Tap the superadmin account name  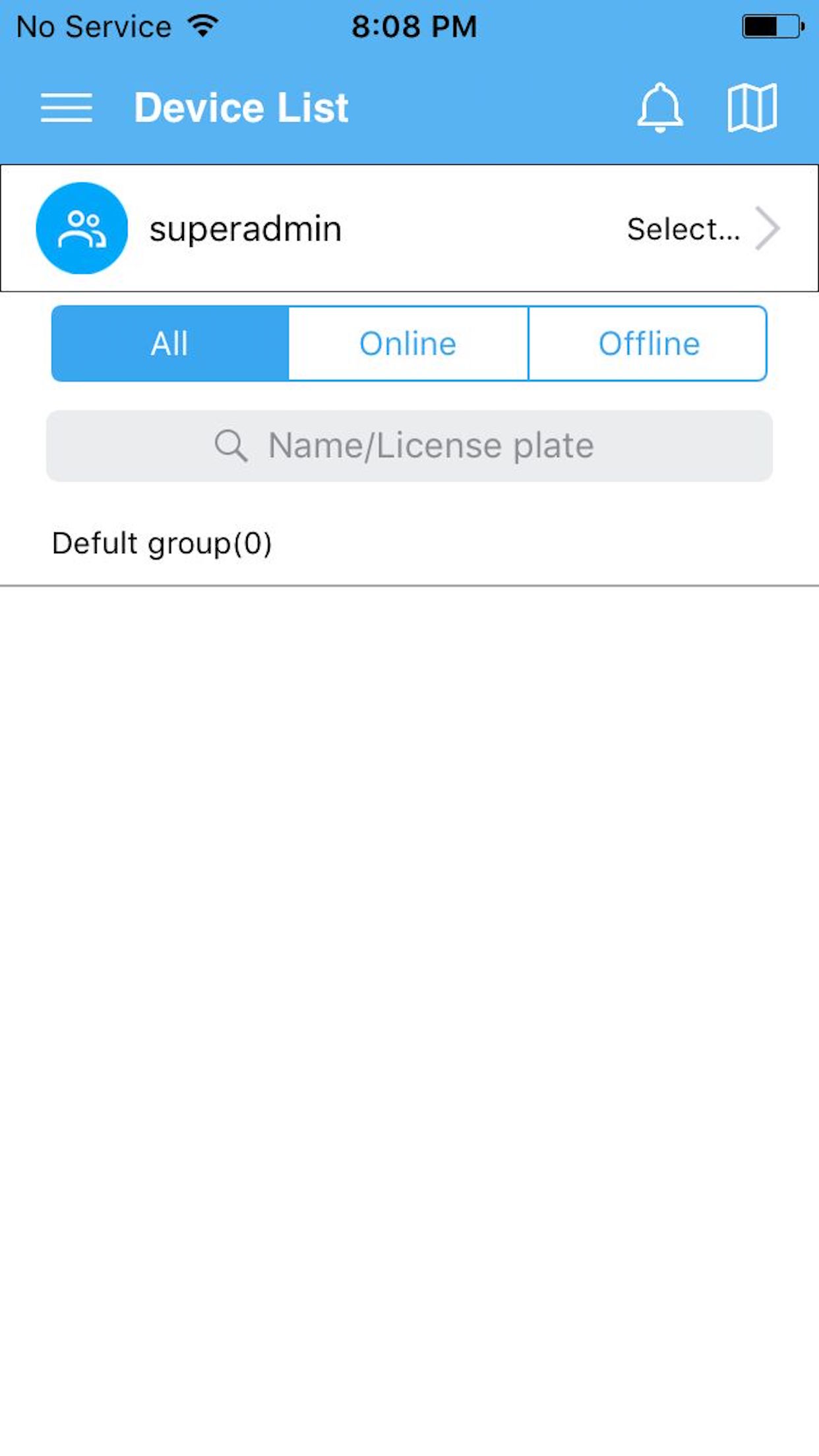[x=245, y=228]
